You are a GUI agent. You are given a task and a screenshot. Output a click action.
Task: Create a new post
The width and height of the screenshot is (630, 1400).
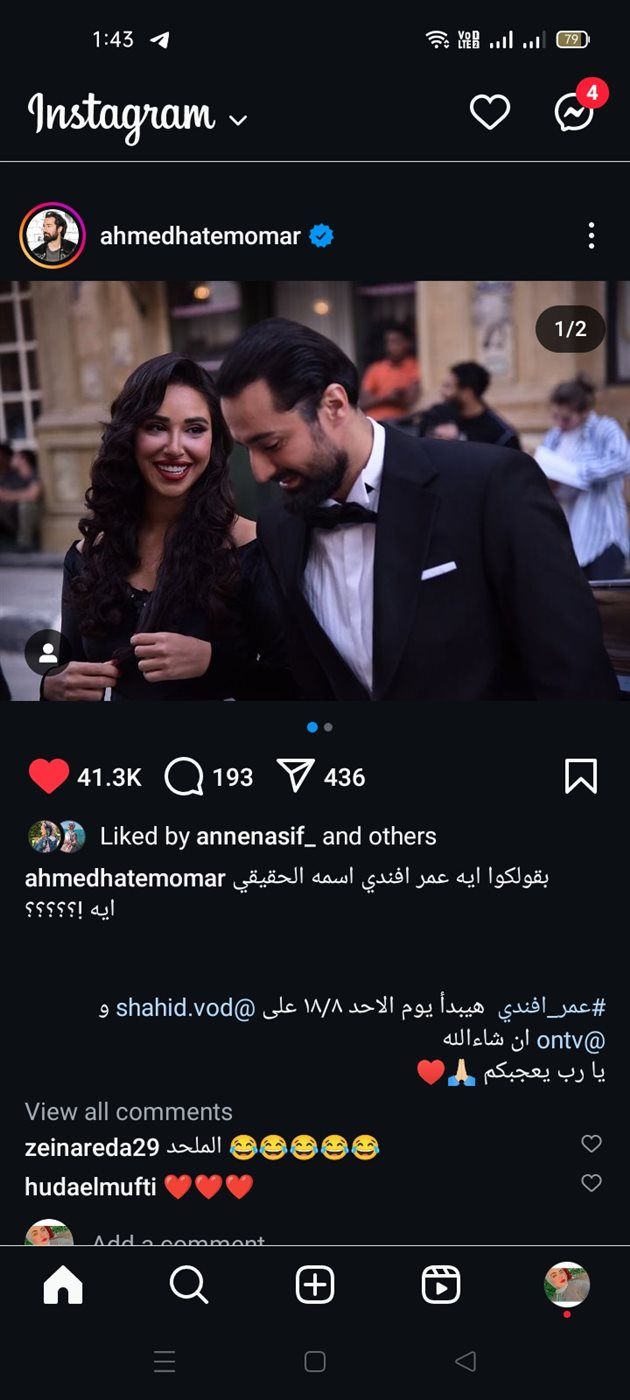[315, 1285]
